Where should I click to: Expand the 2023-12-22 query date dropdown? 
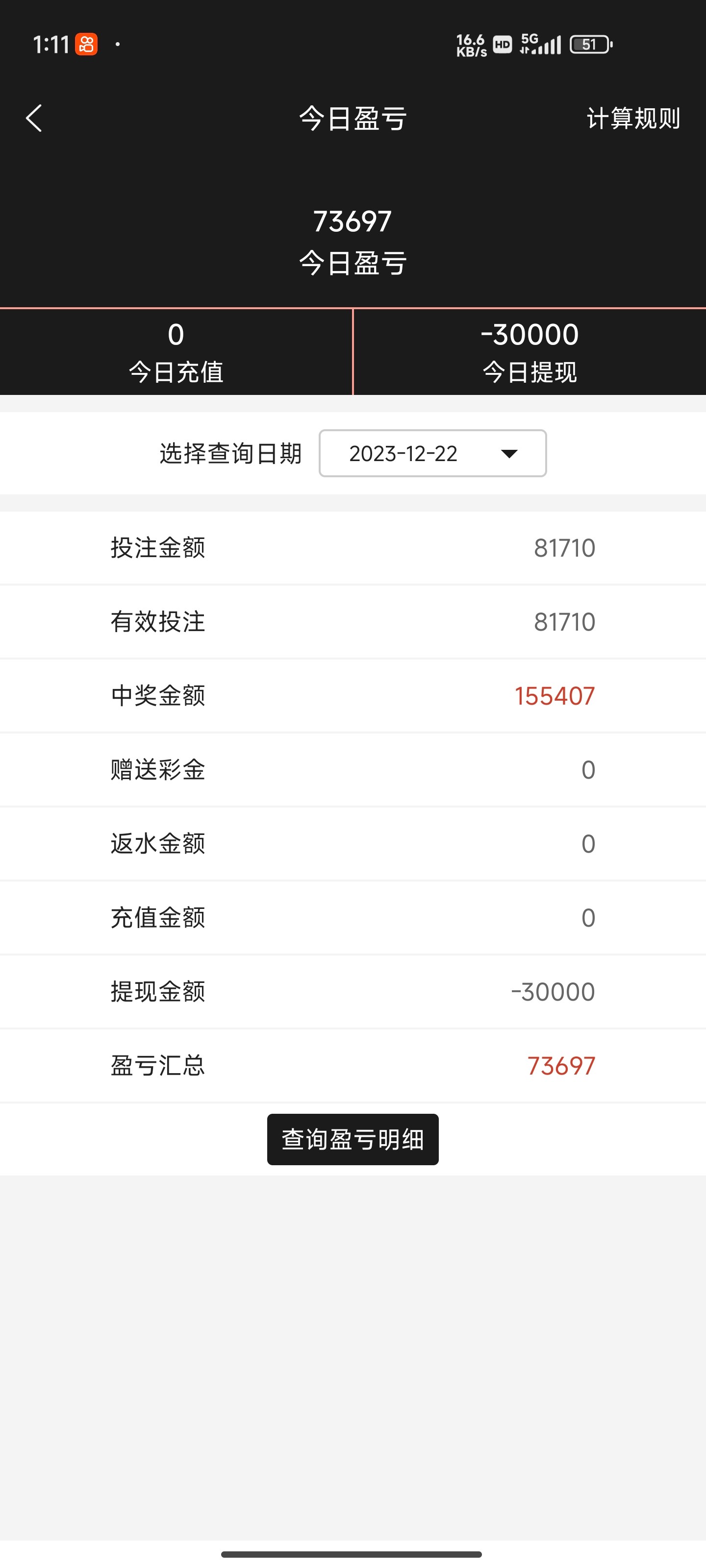point(432,453)
